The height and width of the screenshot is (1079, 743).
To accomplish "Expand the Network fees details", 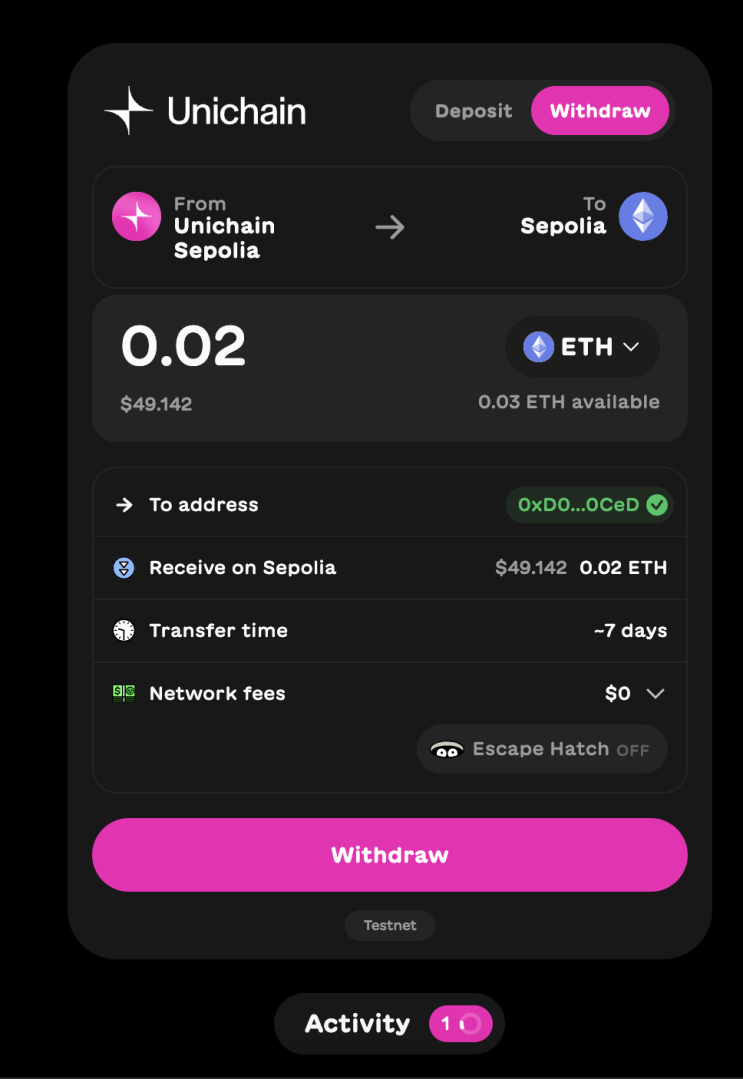I will 655,693.
